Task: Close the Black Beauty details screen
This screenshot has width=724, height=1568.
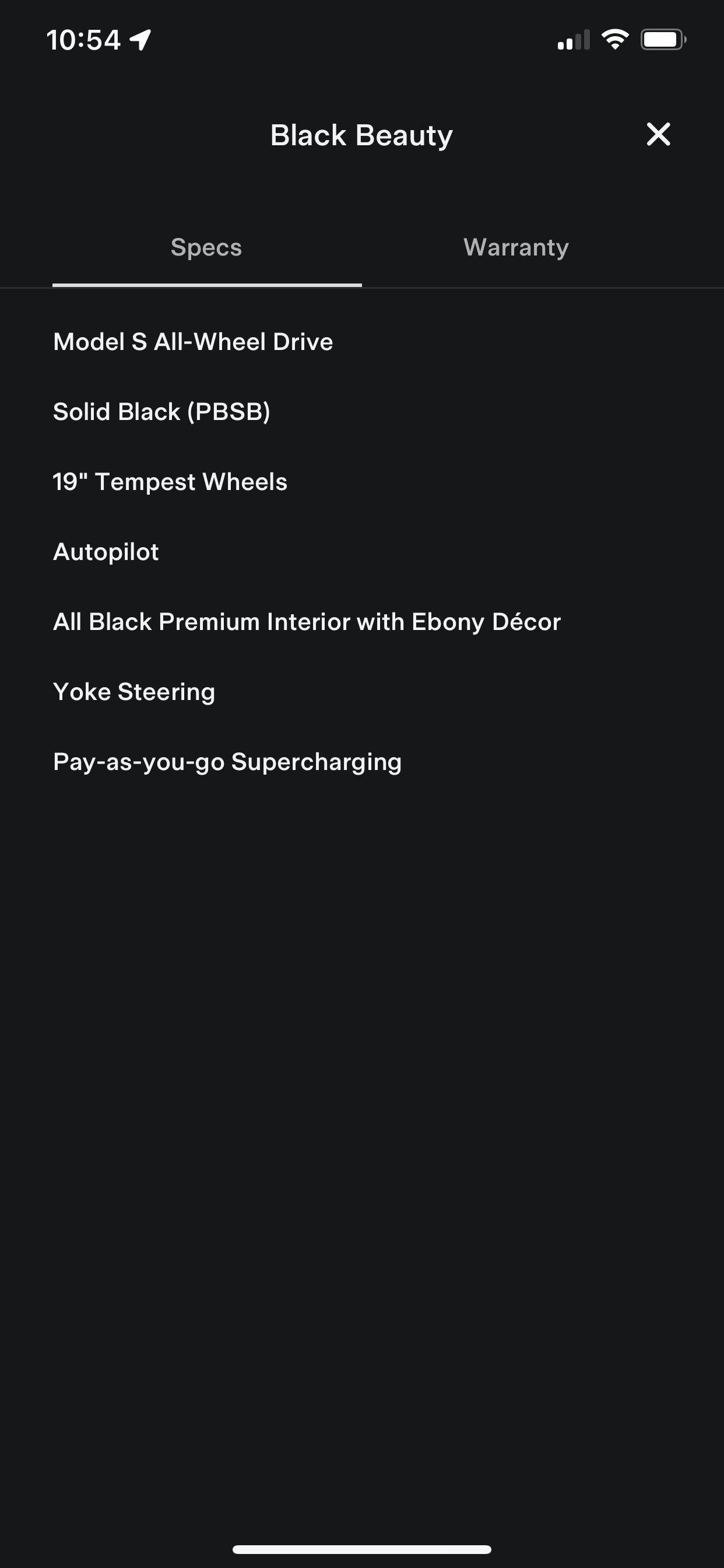Action: click(x=658, y=135)
